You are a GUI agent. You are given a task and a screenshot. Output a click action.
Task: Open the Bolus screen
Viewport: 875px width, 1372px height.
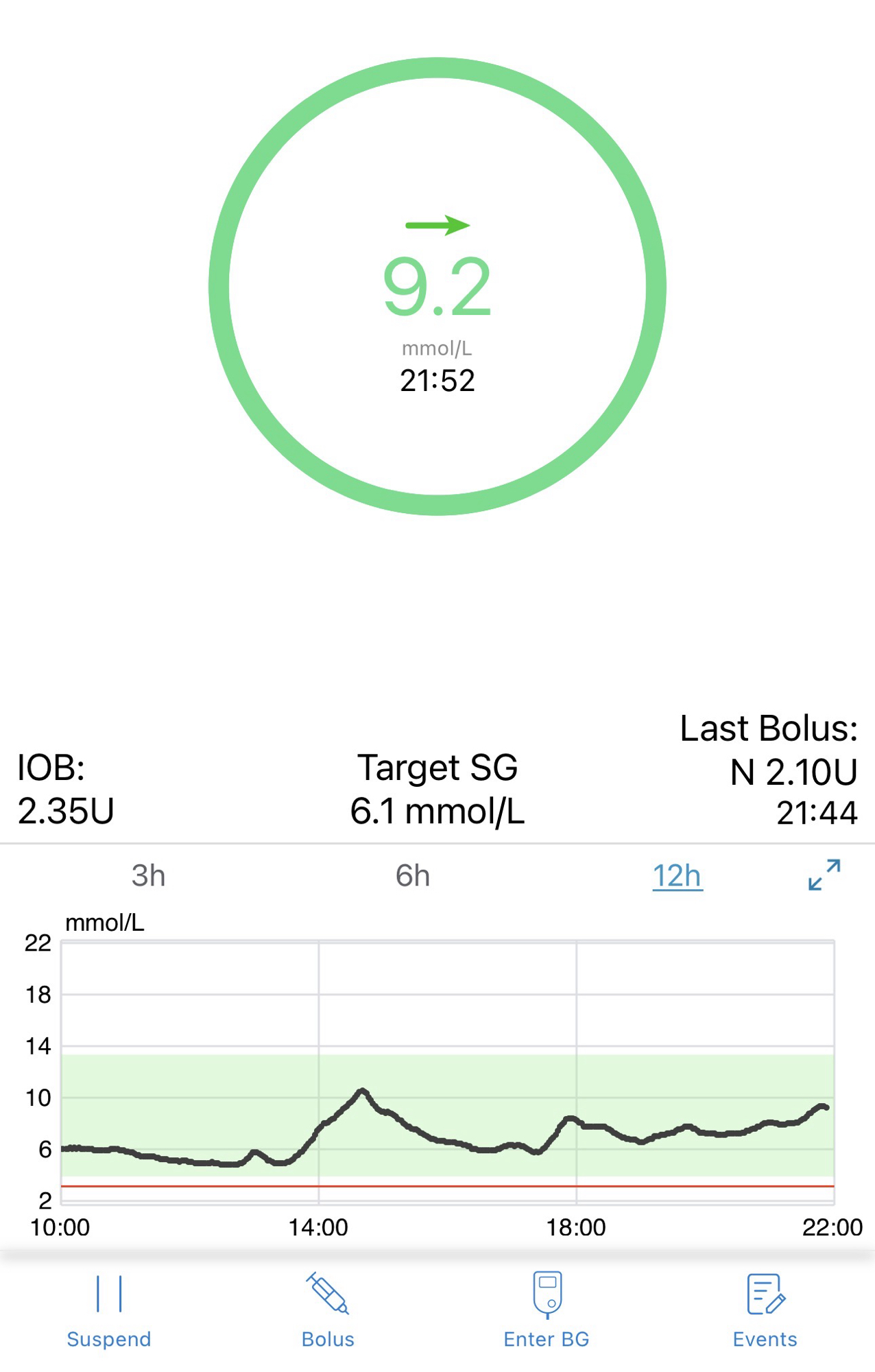click(328, 1310)
